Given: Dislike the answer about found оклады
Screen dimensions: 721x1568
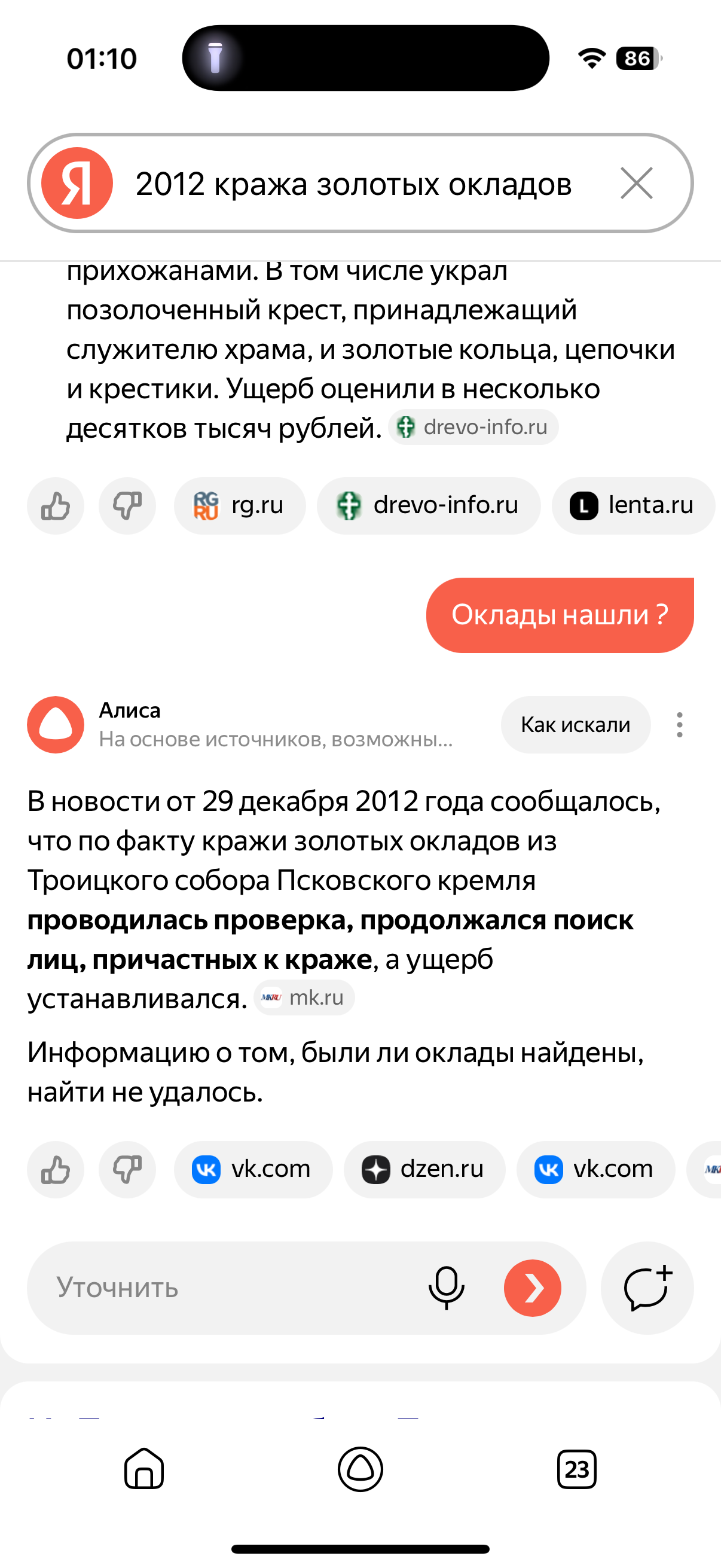Looking at the screenshot, I should (x=127, y=1170).
